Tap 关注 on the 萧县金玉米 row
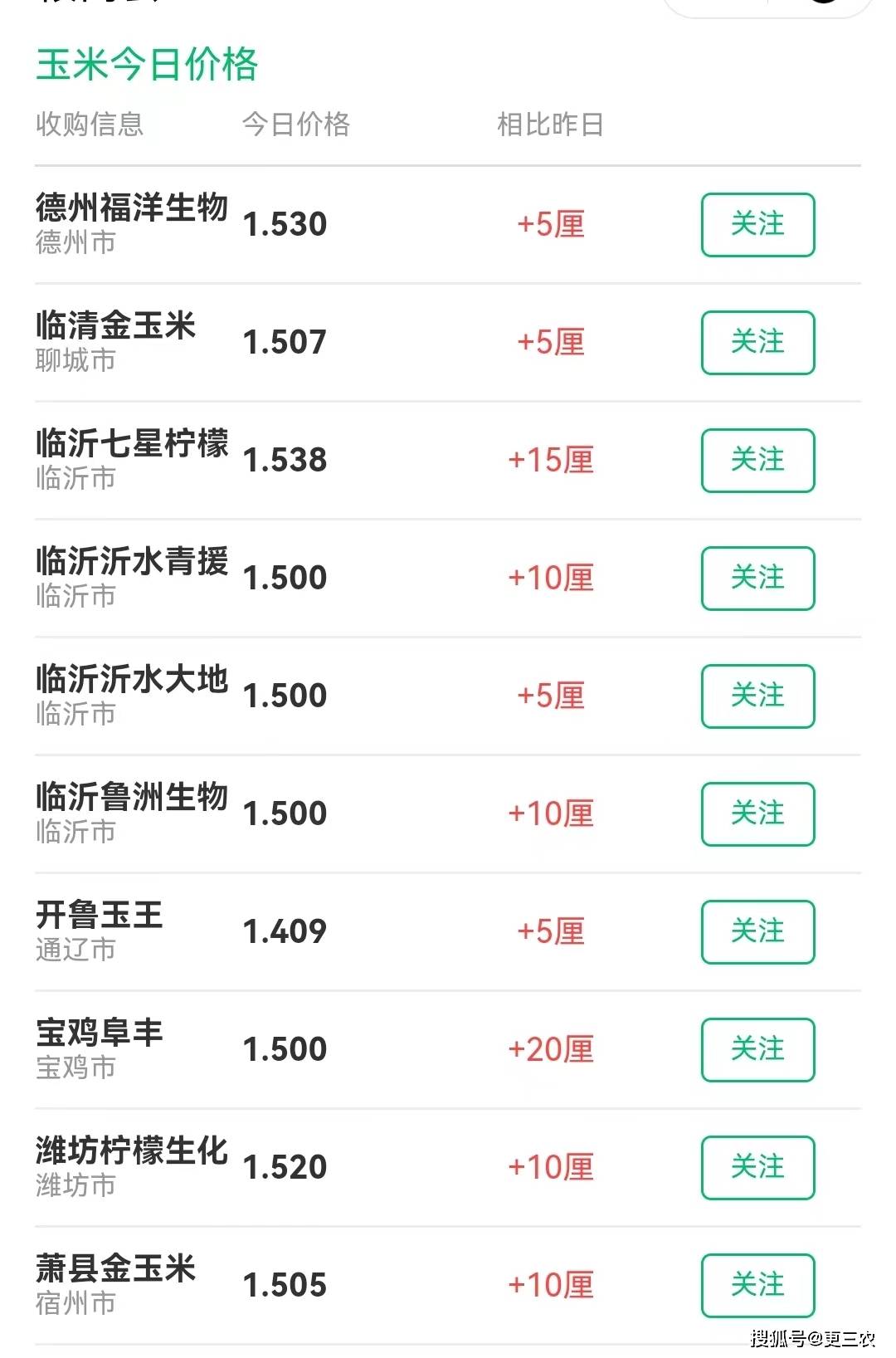This screenshot has width=896, height=1358. pos(757,1285)
